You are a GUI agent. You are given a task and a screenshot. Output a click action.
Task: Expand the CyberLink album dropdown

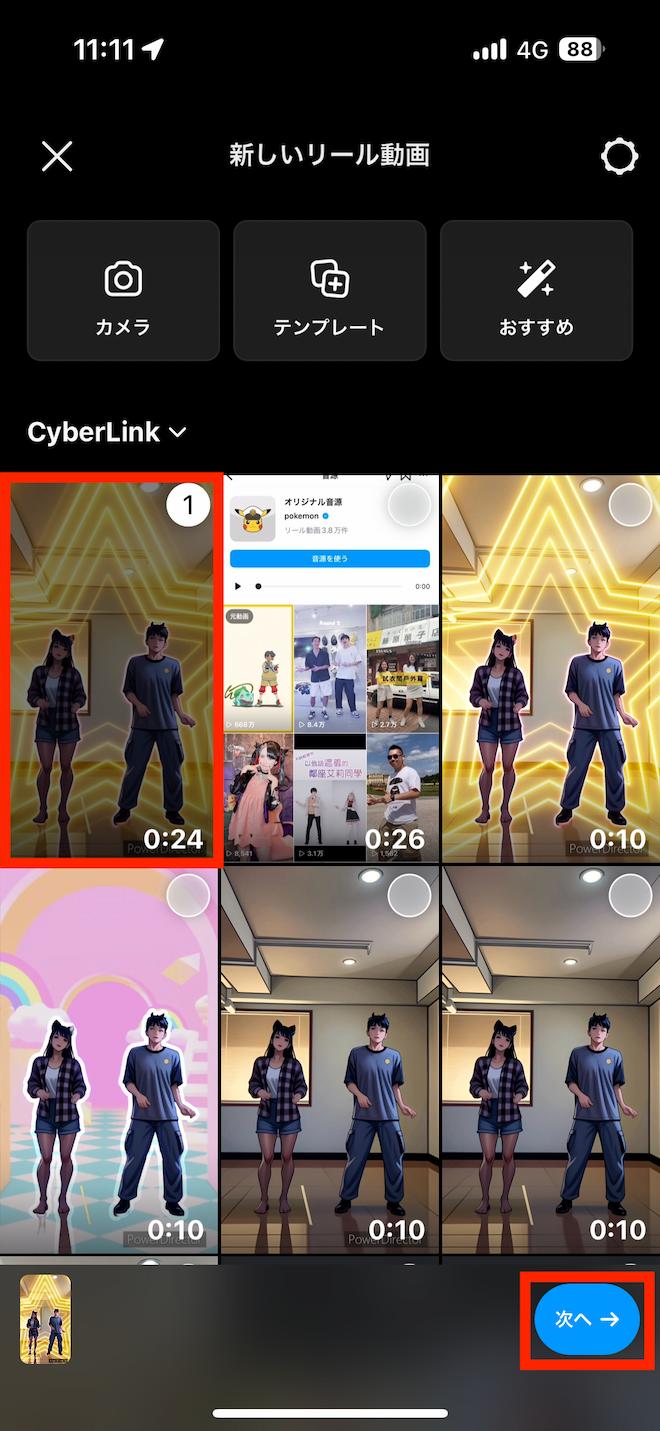click(107, 432)
